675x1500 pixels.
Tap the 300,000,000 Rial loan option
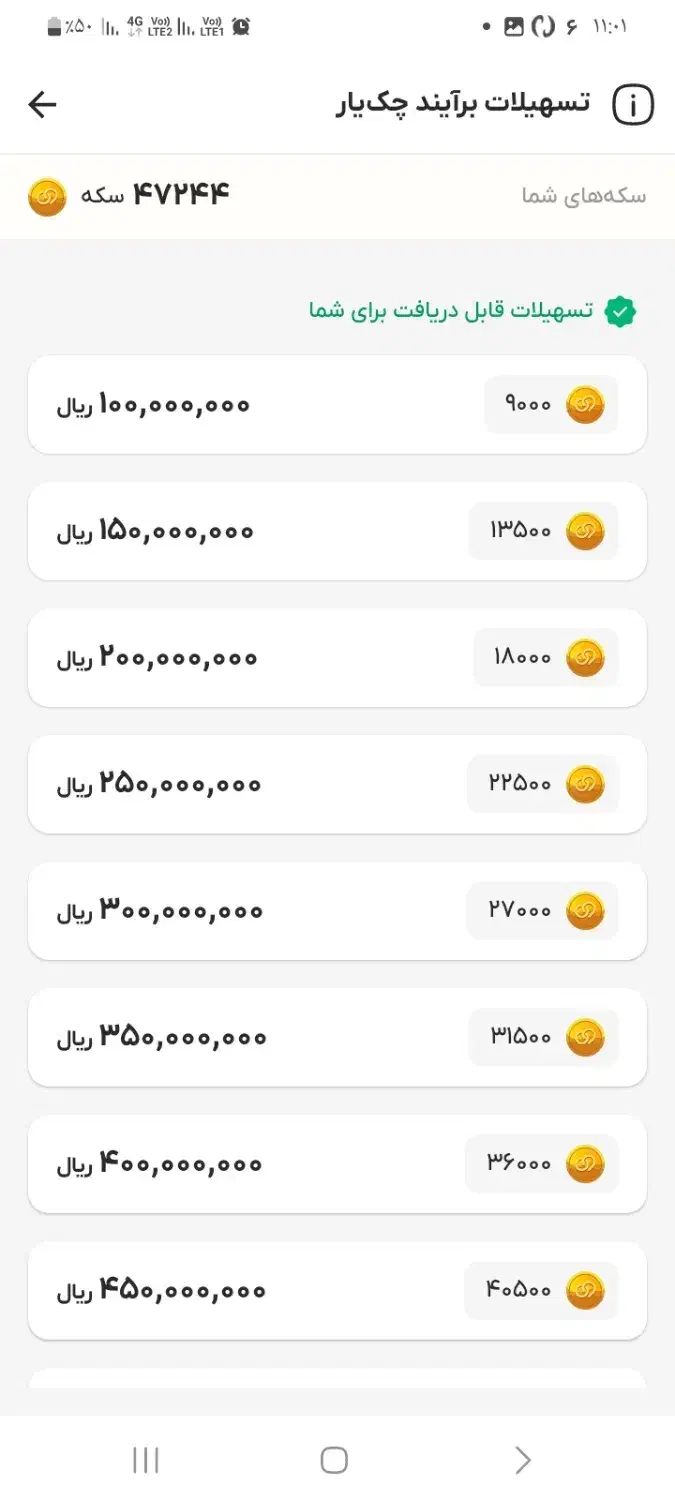tap(337, 911)
